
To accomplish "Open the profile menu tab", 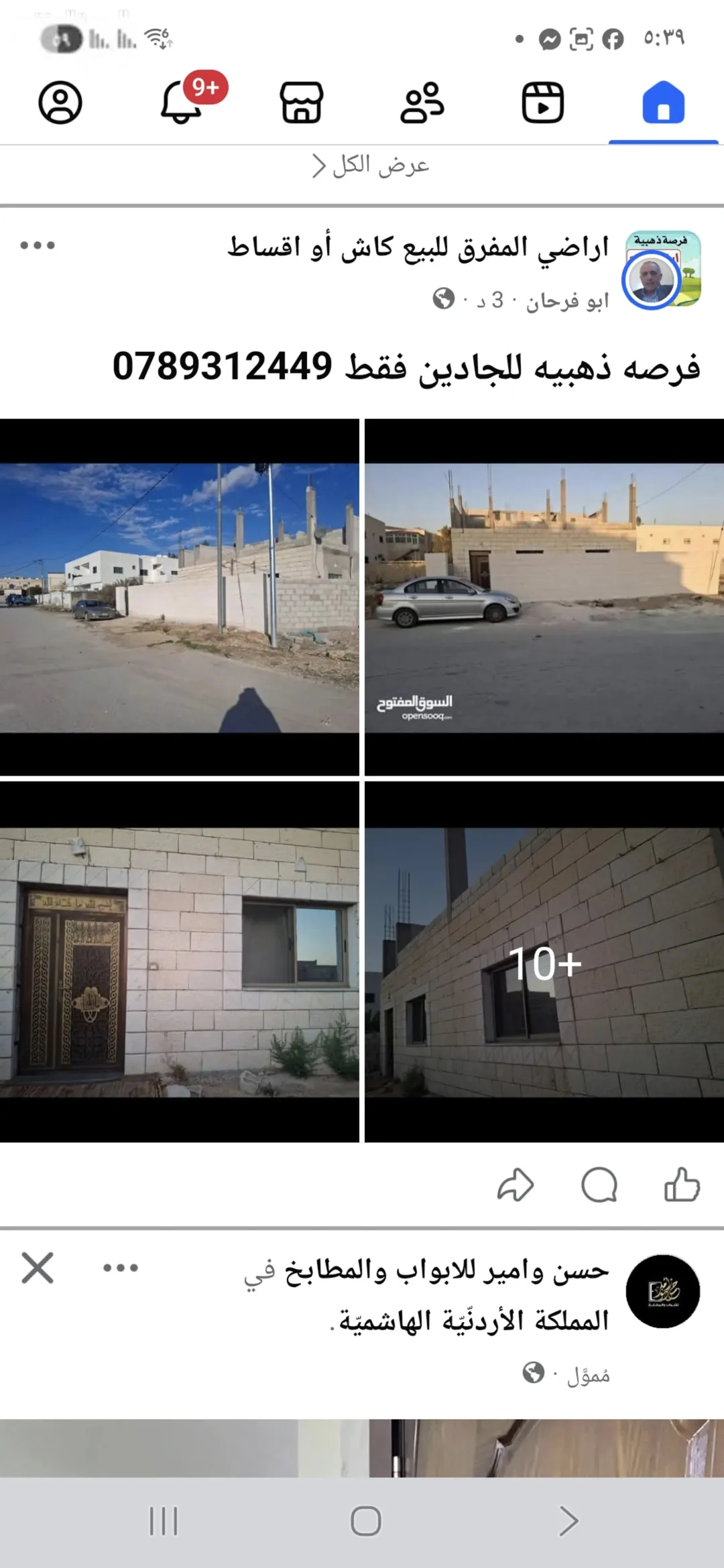I will point(60,103).
